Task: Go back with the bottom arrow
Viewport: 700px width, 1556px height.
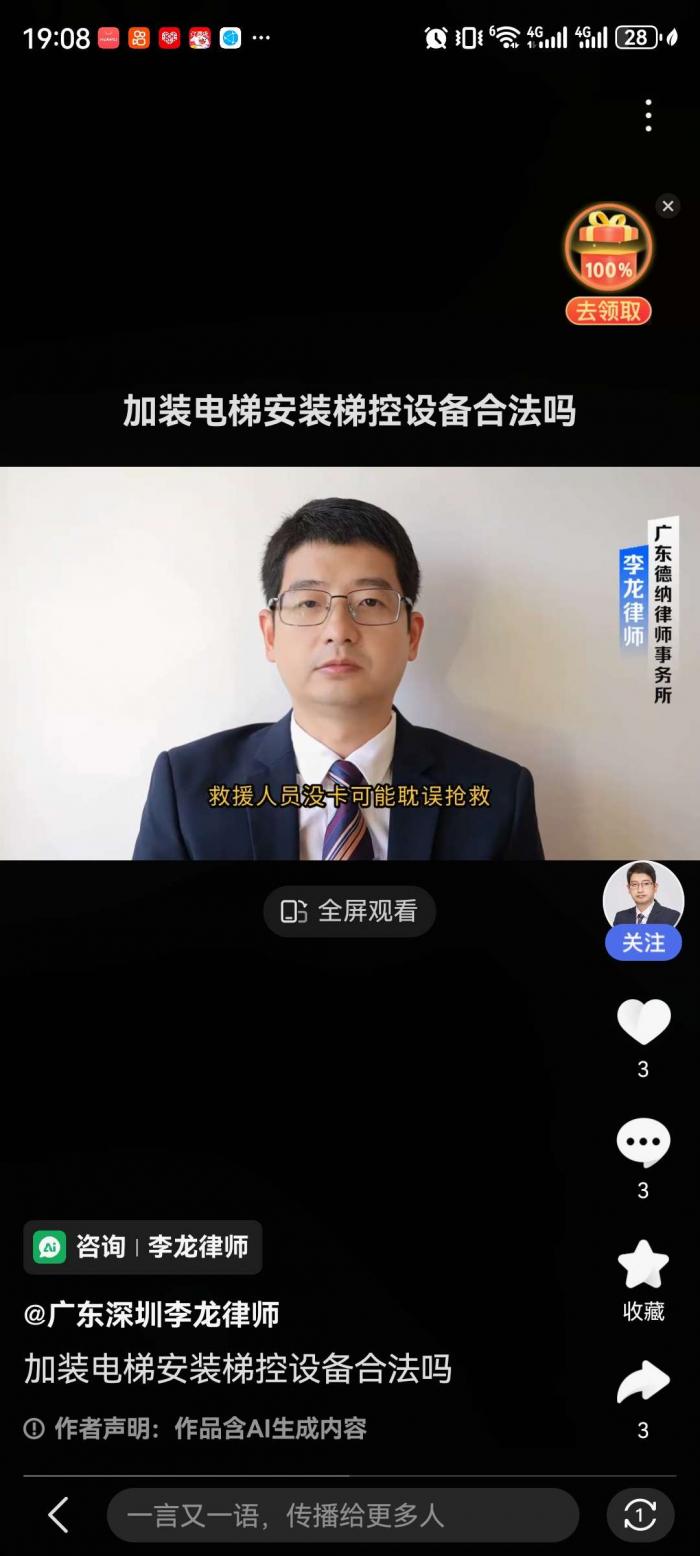Action: pos(58,1515)
